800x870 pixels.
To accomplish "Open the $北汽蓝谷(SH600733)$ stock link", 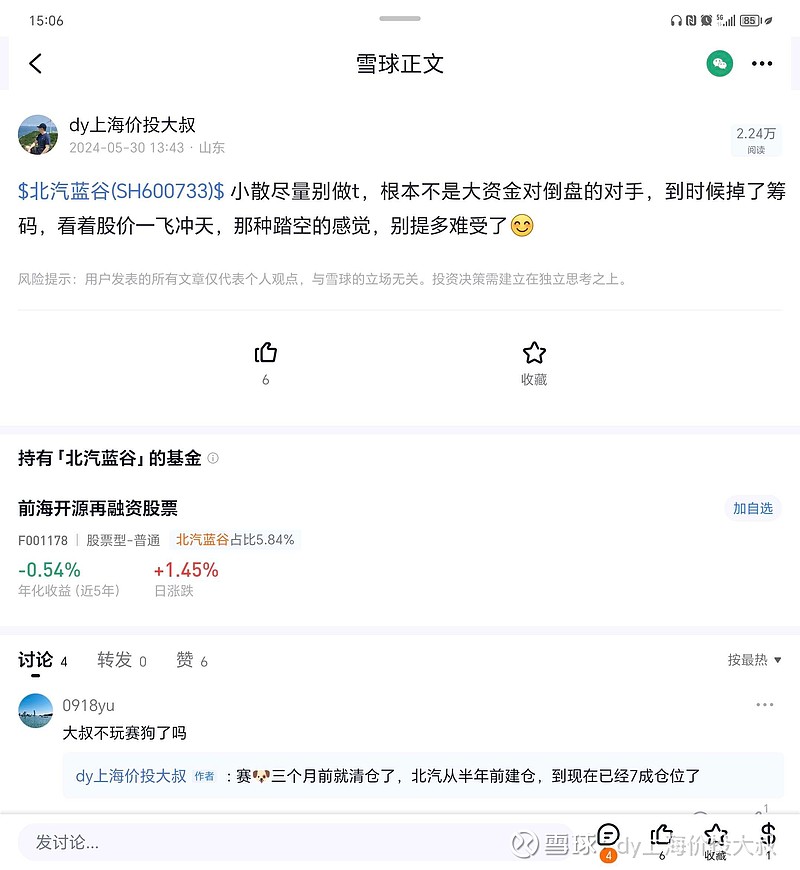I will coord(121,190).
